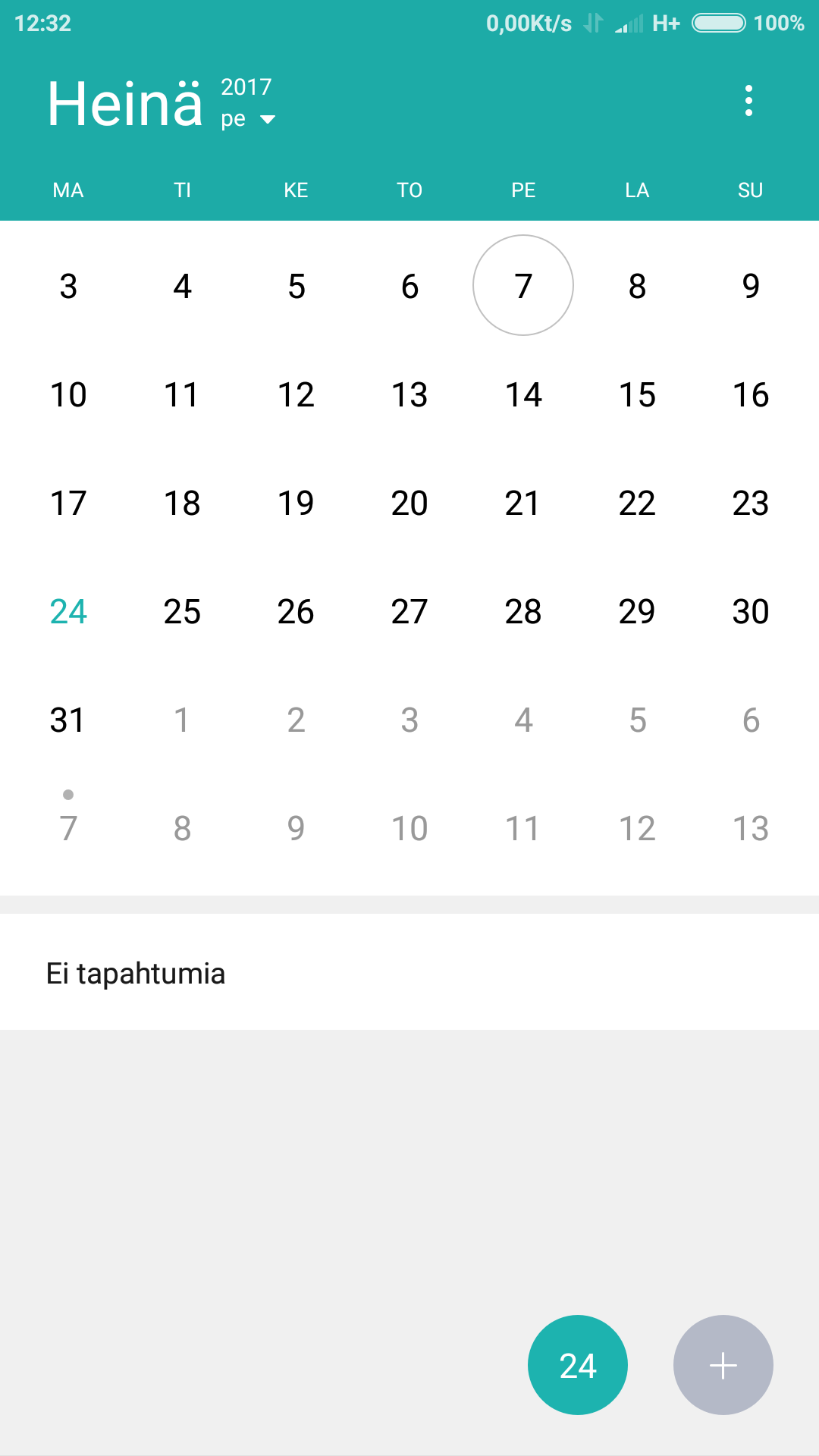
Task: Open the three-dot overflow menu
Action: (748, 101)
